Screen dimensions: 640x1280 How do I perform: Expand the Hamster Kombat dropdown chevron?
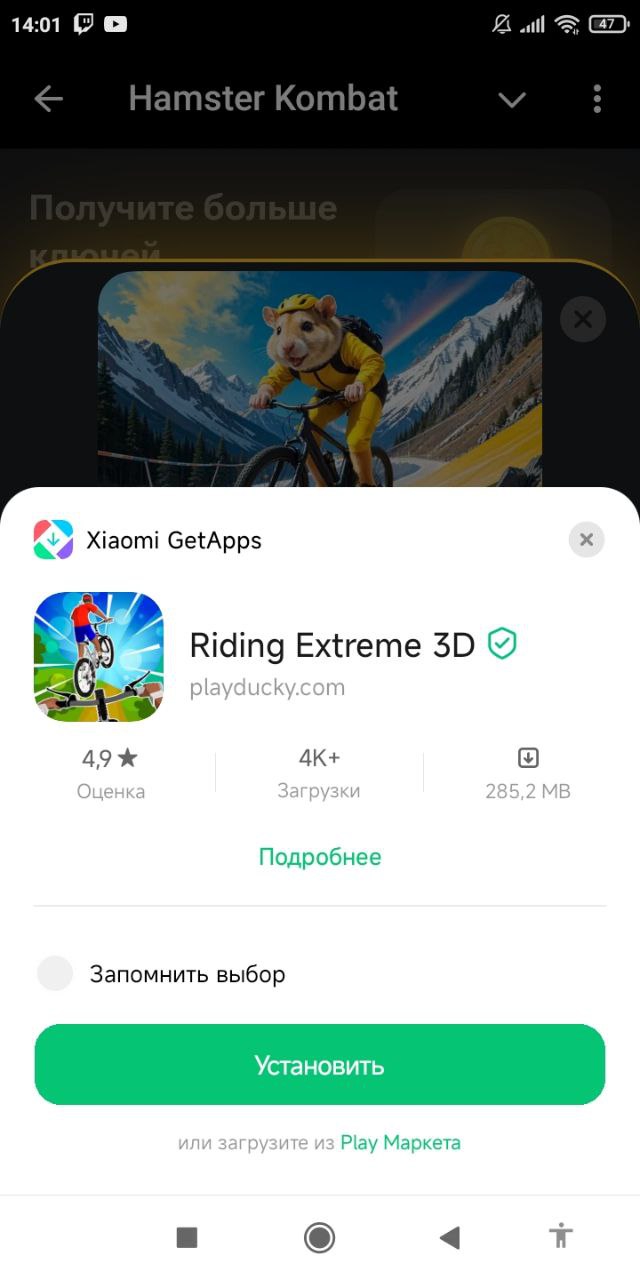click(512, 99)
